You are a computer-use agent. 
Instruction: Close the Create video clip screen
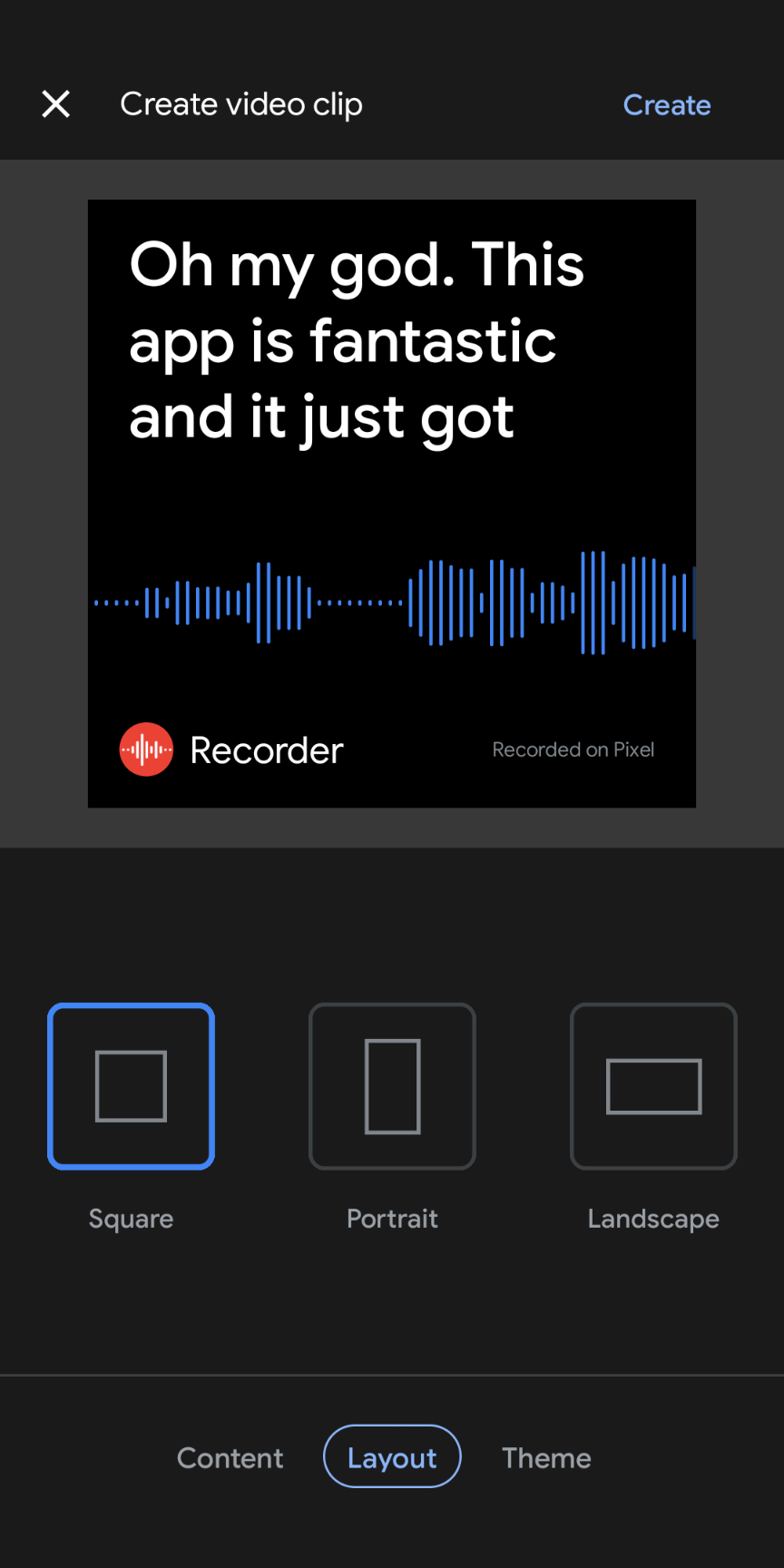click(x=56, y=104)
